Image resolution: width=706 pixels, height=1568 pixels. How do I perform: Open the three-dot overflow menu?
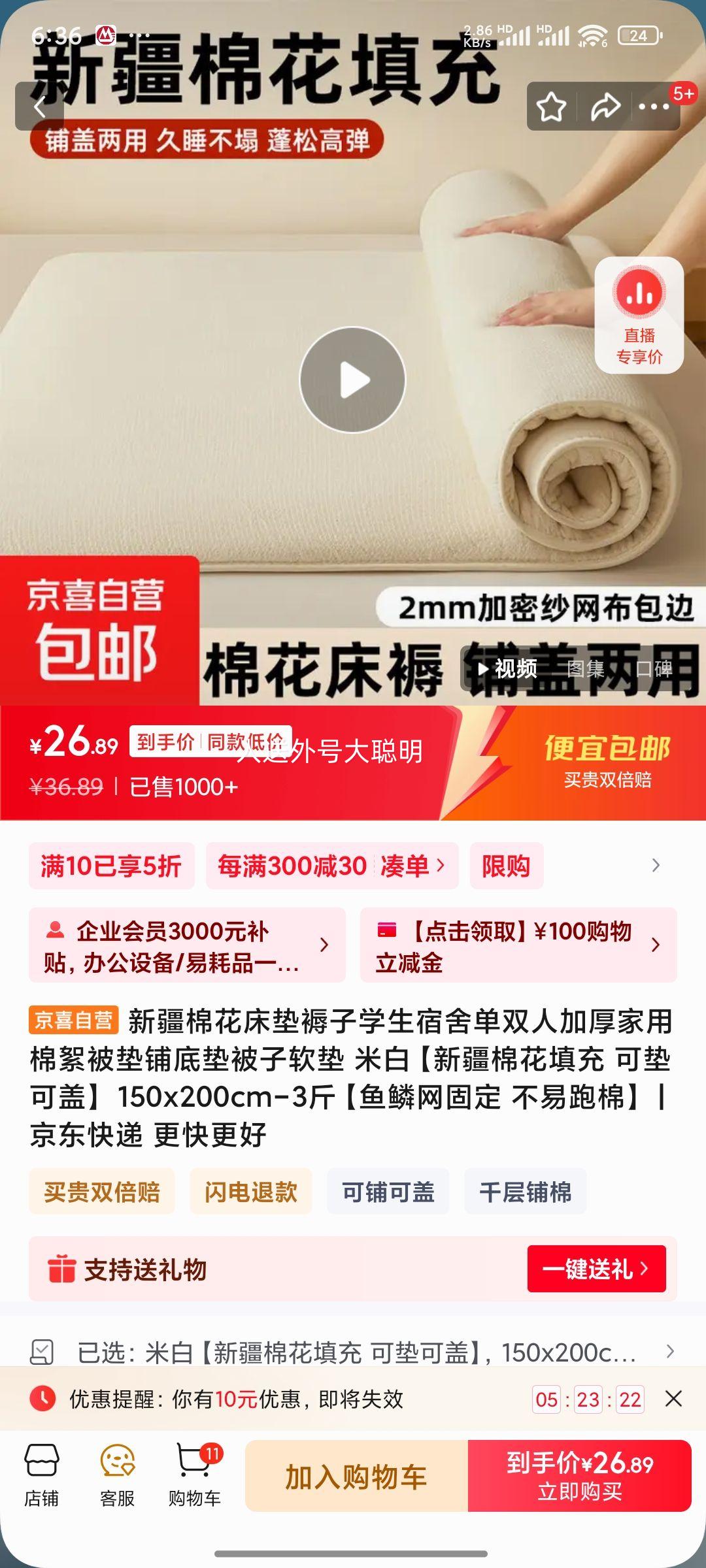tap(654, 106)
